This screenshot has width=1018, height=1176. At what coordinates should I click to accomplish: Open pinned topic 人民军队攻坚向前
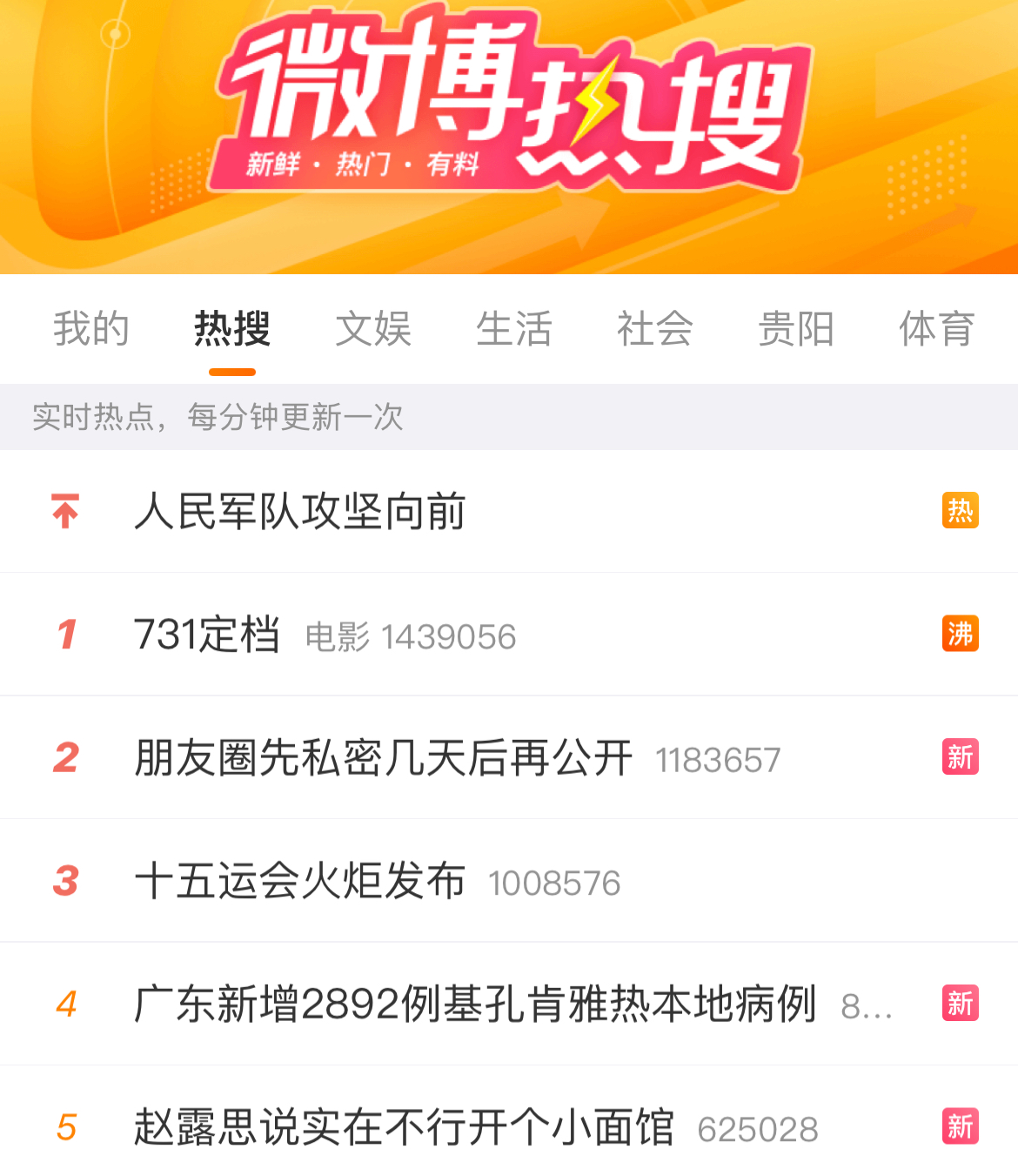click(300, 511)
